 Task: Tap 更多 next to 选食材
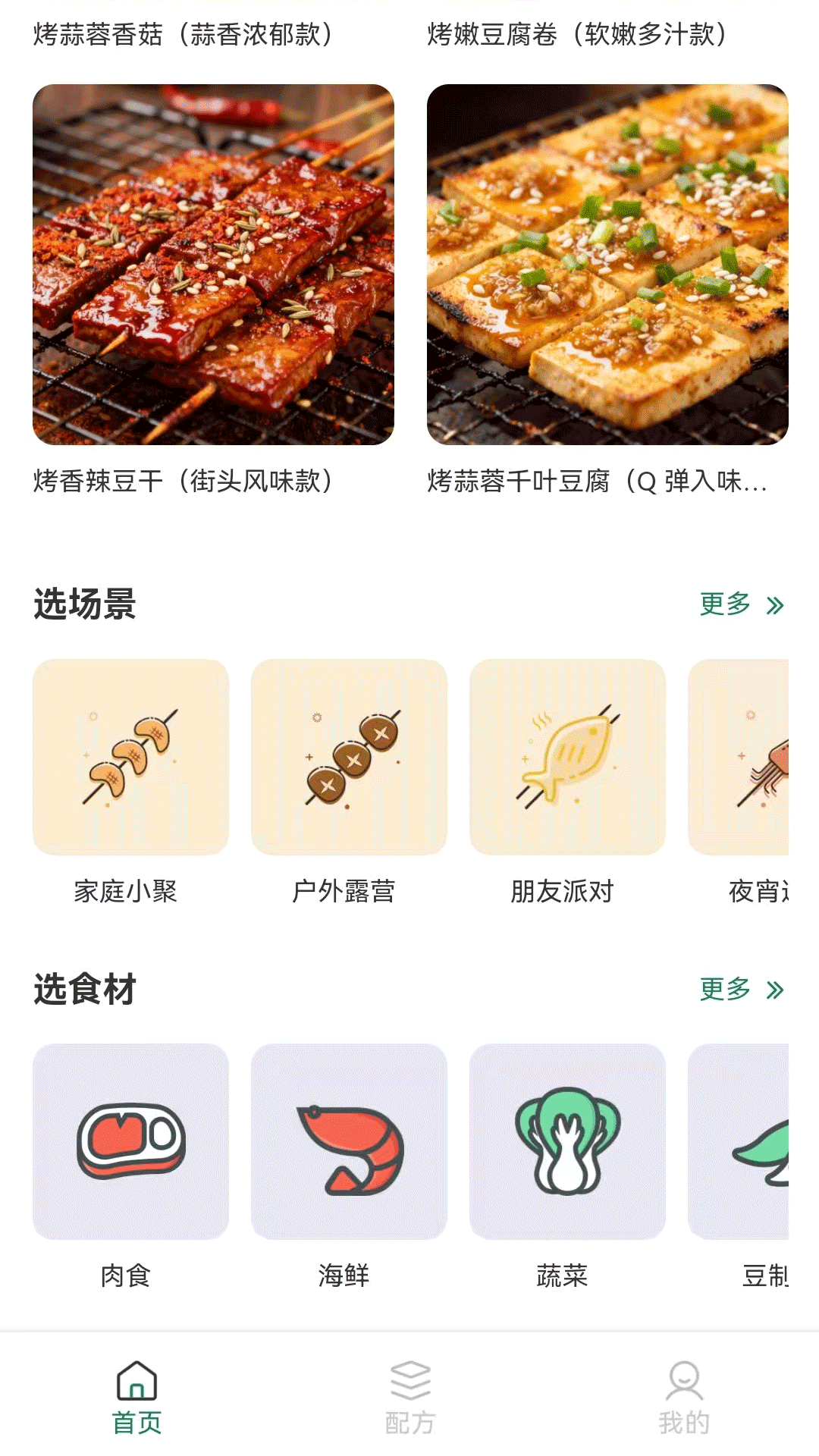741,989
